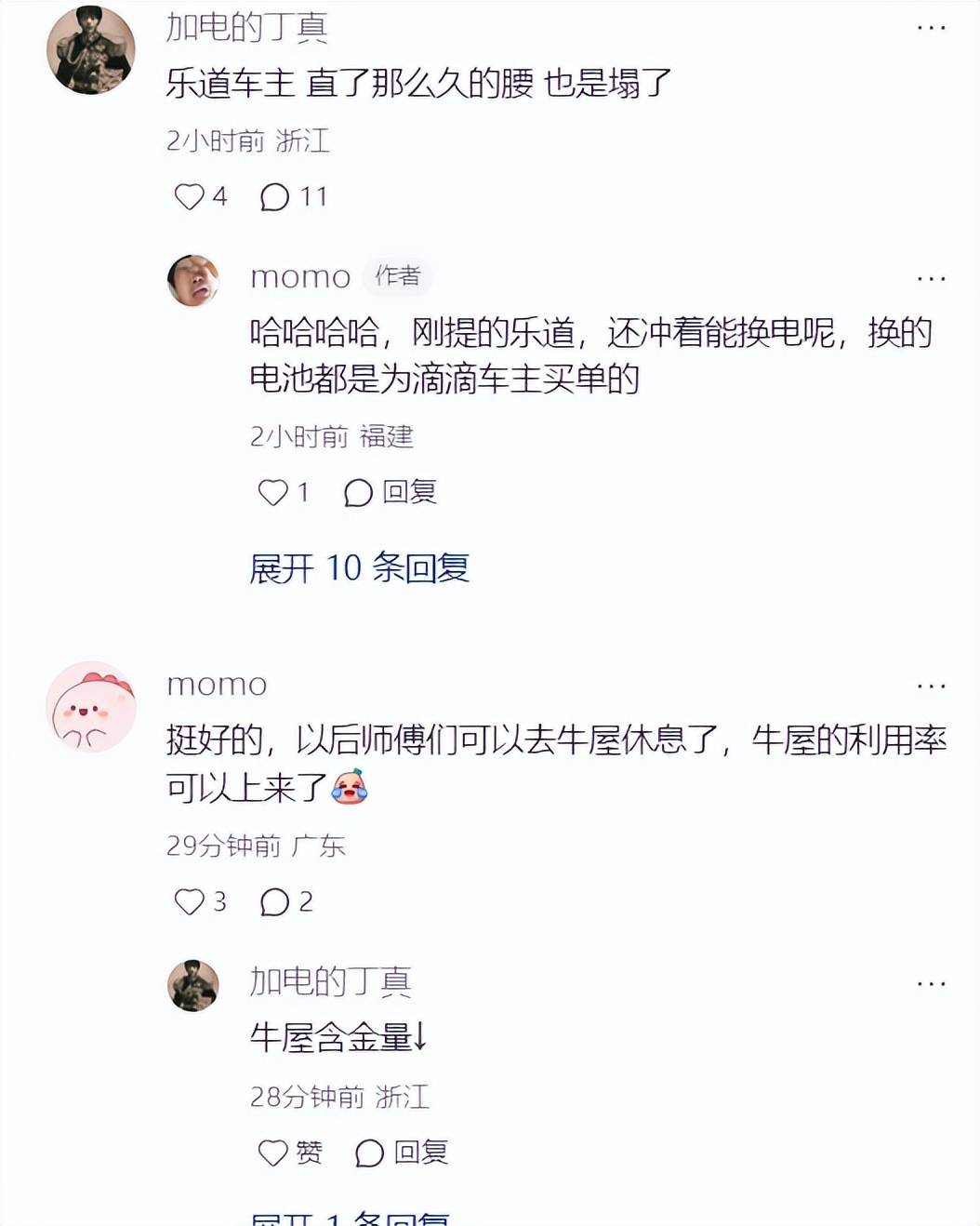Open overflow menu on 牛屋含金量 reply
Viewport: 980px width, 1226px height.
pyautogui.click(x=931, y=983)
